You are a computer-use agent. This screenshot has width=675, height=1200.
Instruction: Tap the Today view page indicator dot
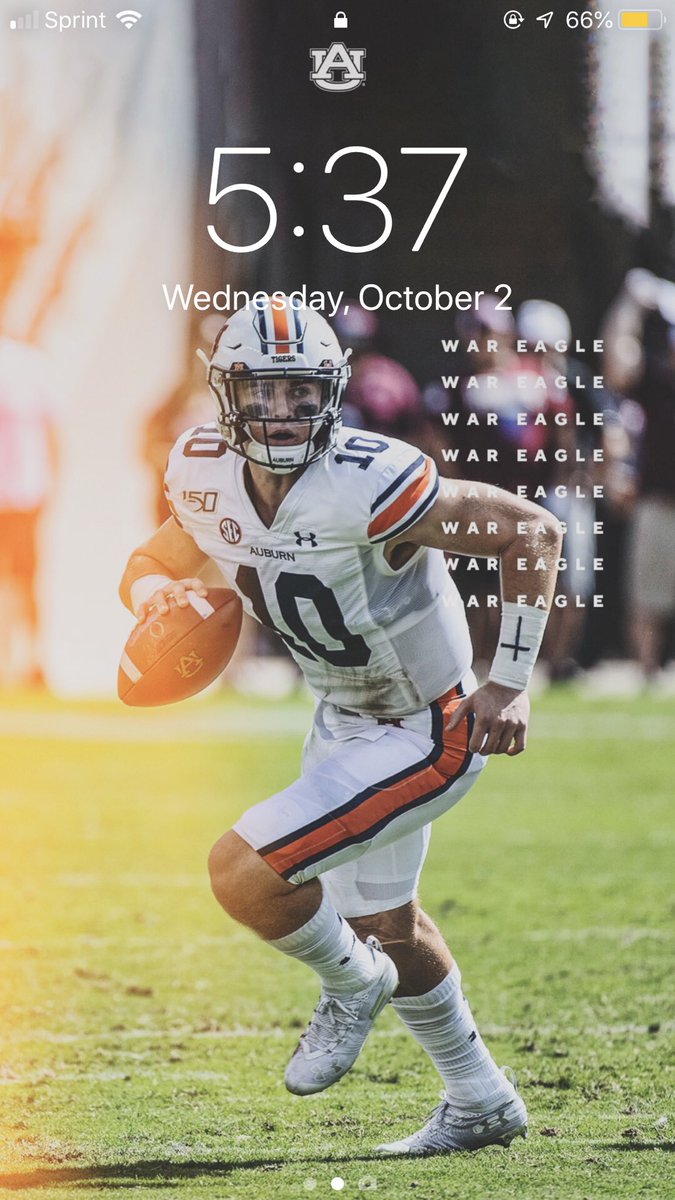(x=310, y=1184)
